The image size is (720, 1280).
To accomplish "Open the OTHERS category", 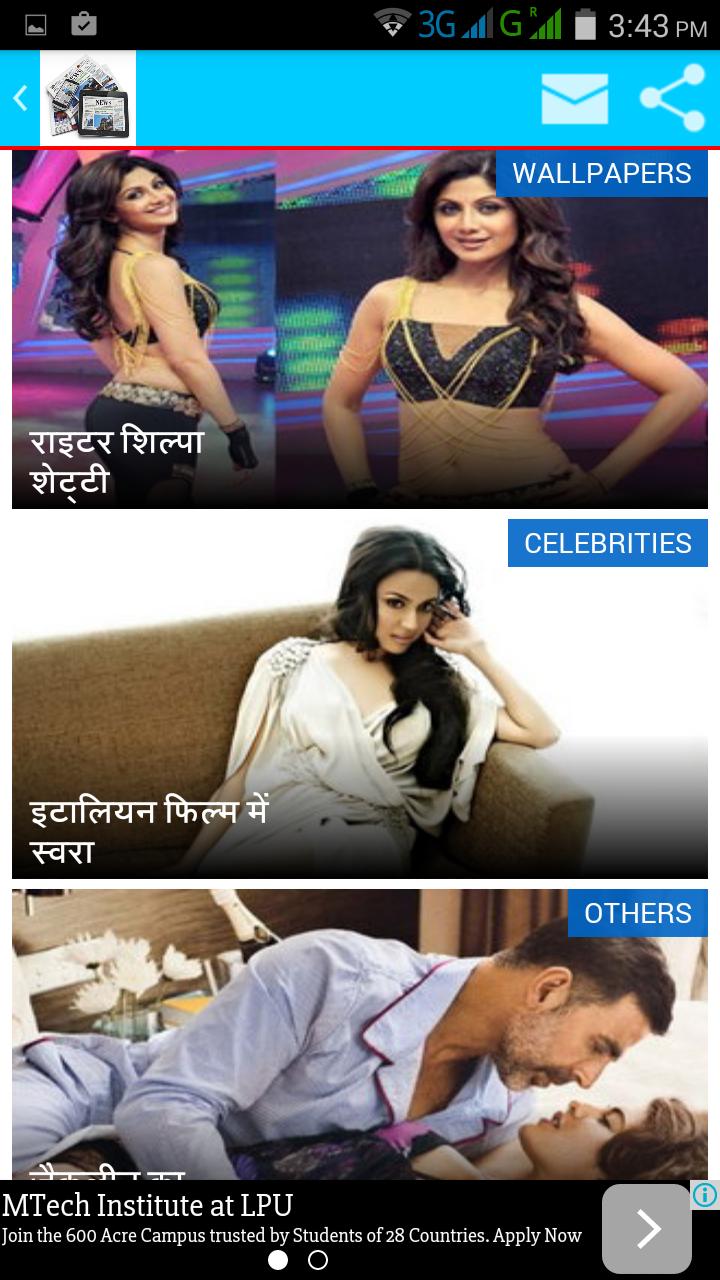I will (x=638, y=913).
